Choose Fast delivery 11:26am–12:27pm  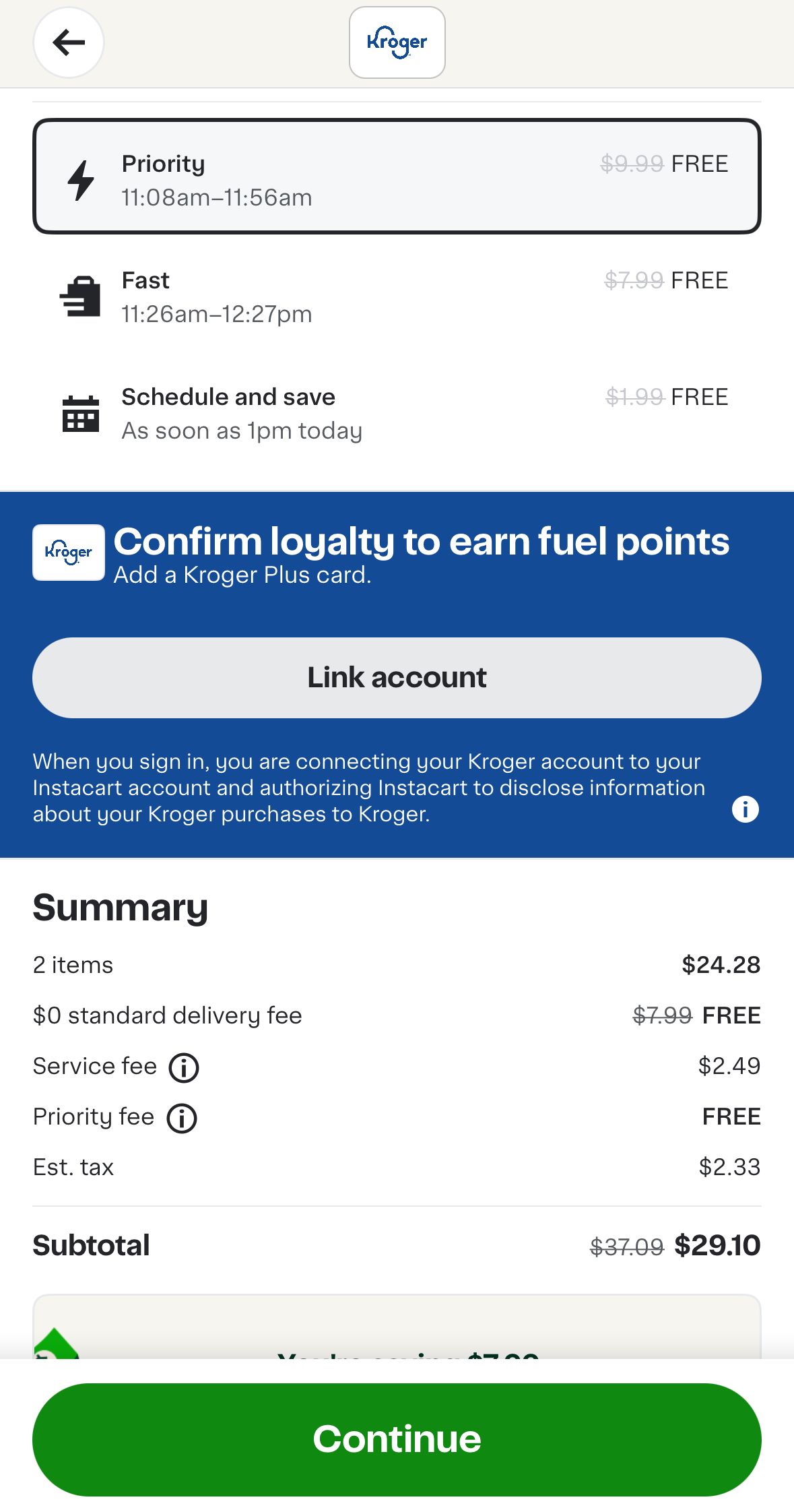[397, 296]
